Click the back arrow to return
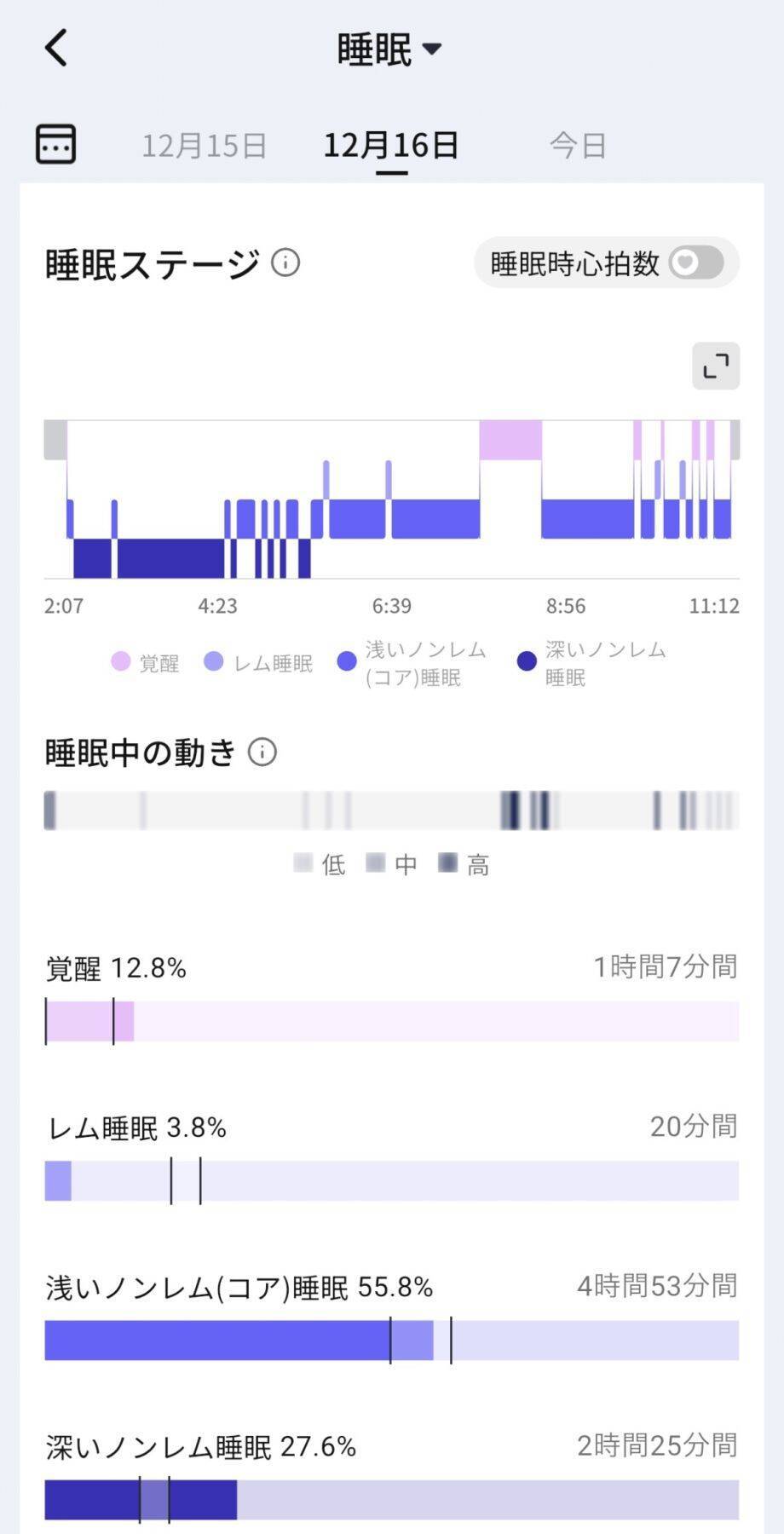The height and width of the screenshot is (1534, 784). (x=55, y=49)
